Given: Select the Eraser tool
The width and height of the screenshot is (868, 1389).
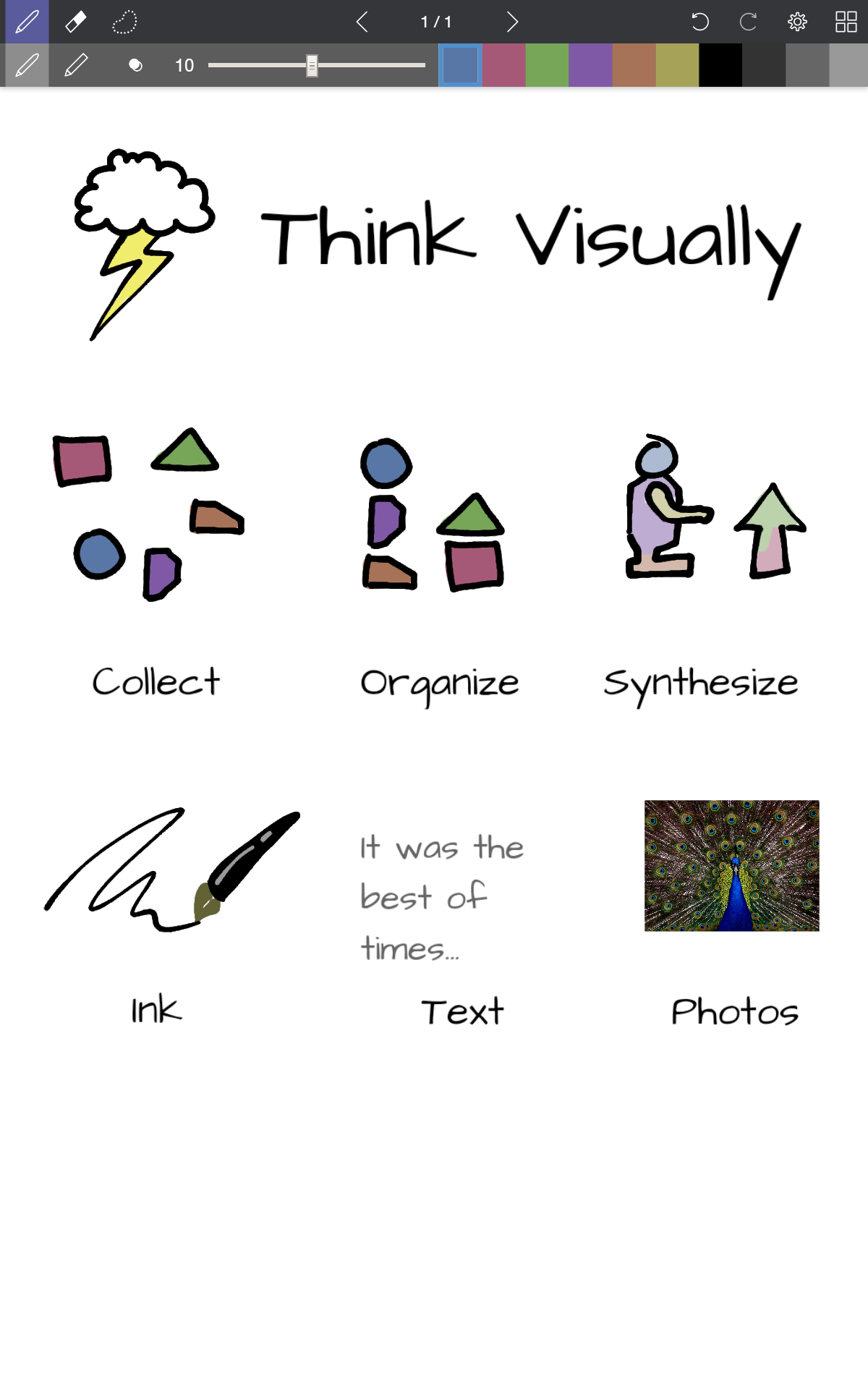Looking at the screenshot, I should click(76, 22).
